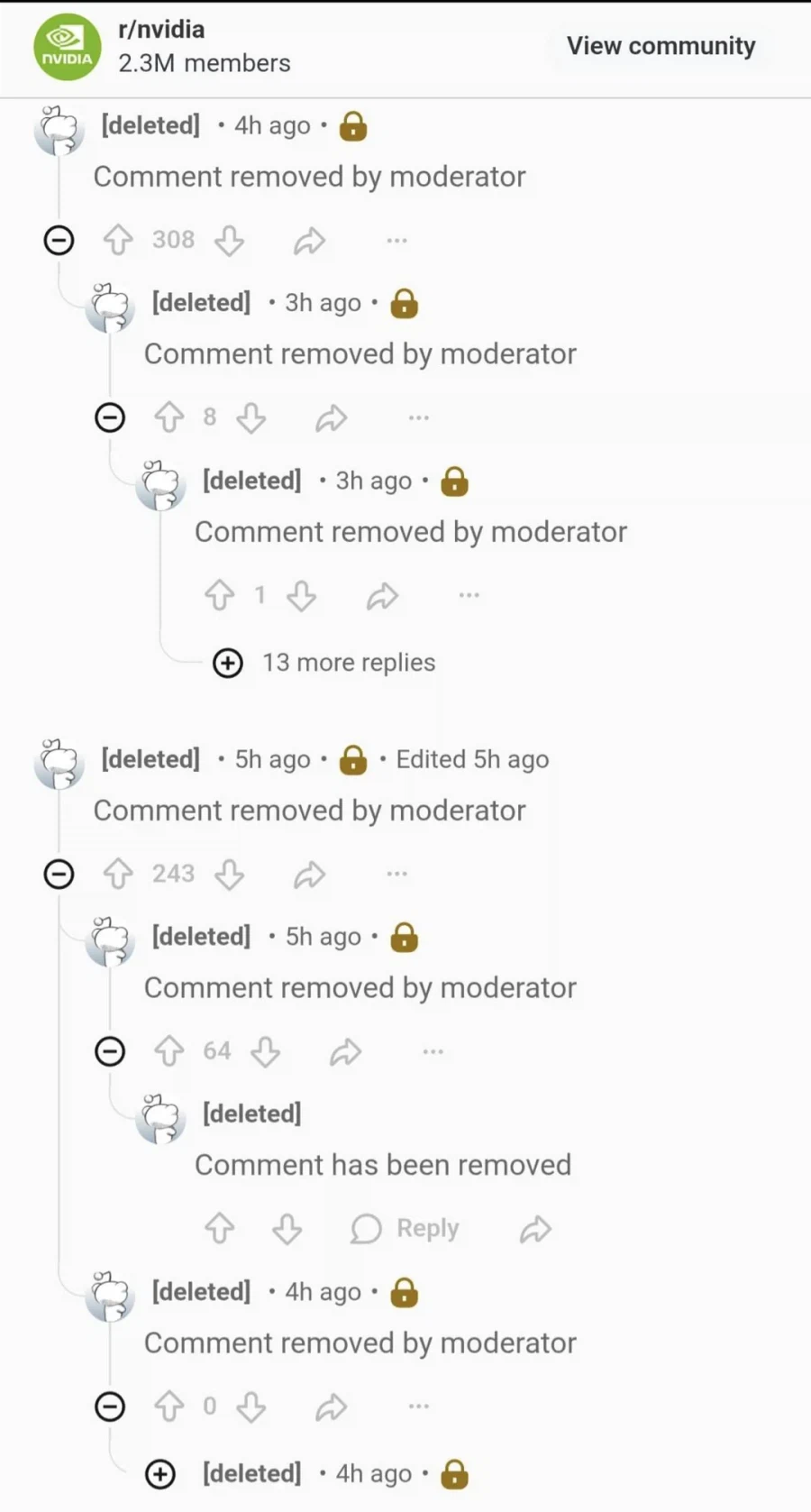This screenshot has height=1512, width=811.
Task: Collapse the 64-vote comment thread
Action: (x=110, y=1051)
